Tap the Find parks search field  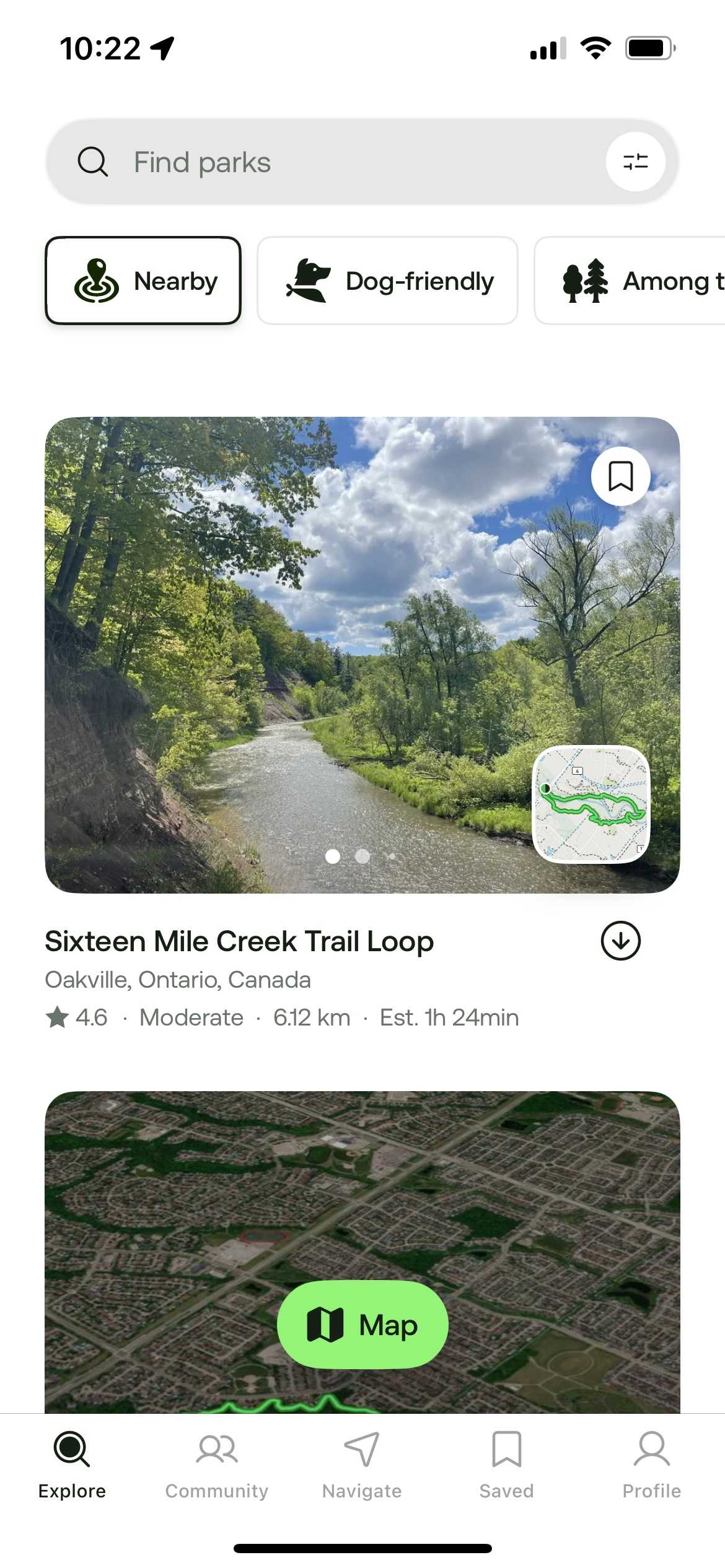click(x=335, y=162)
